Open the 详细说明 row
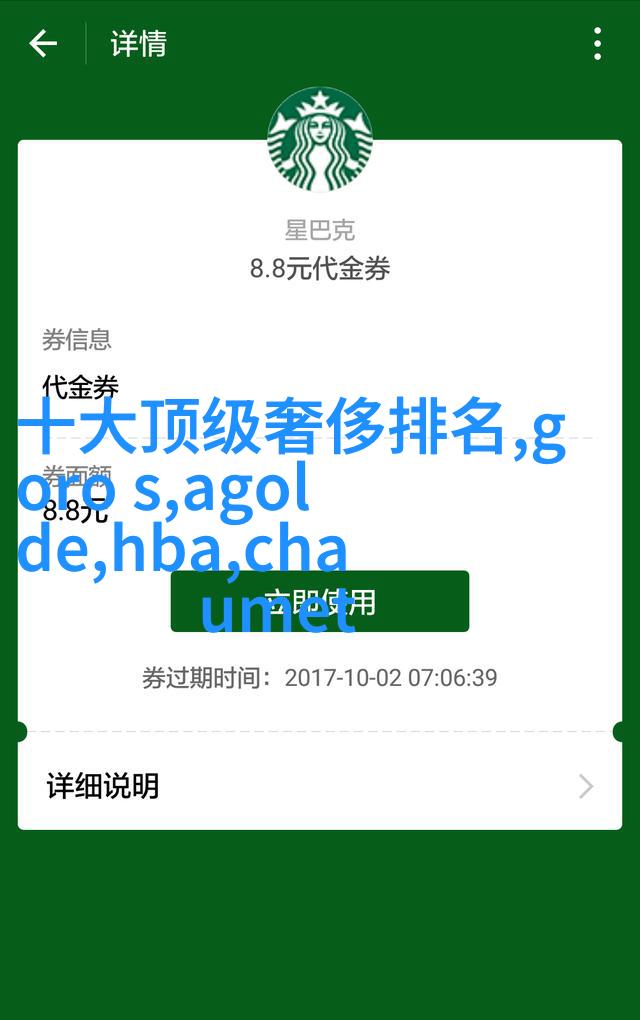 point(319,786)
